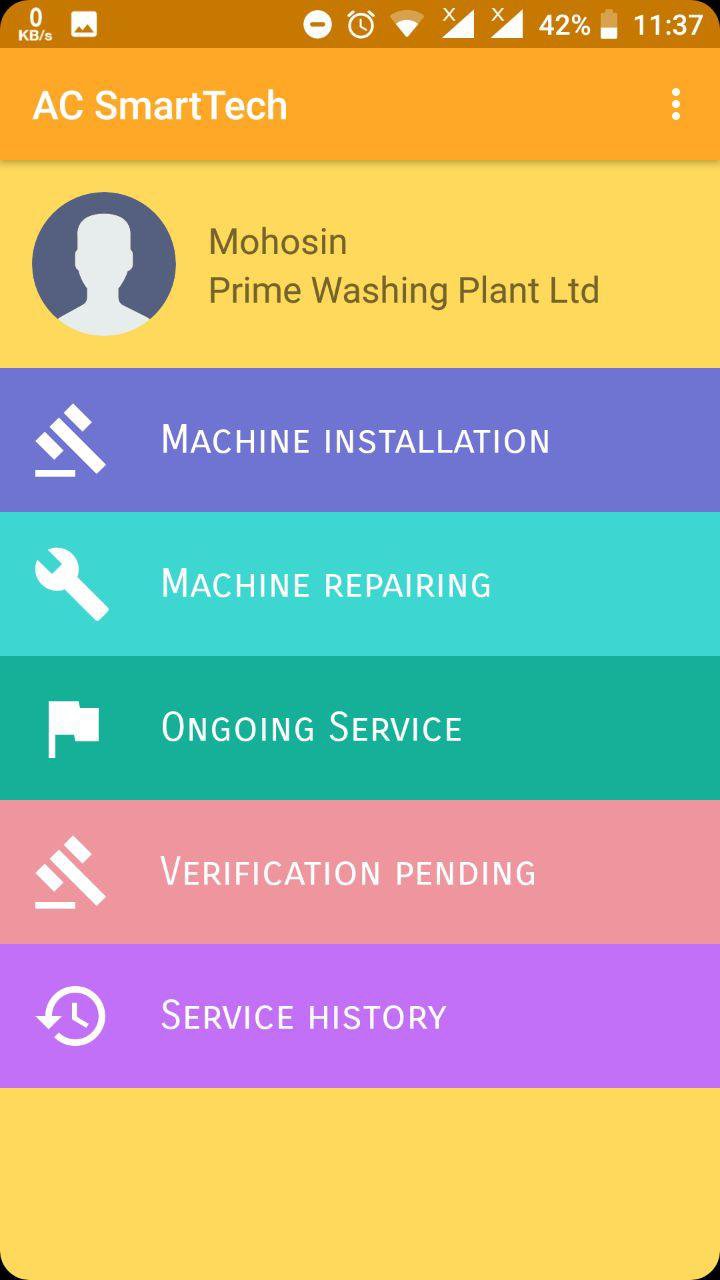Open Machine Installation
Image resolution: width=720 pixels, height=1280 pixels.
(x=360, y=440)
